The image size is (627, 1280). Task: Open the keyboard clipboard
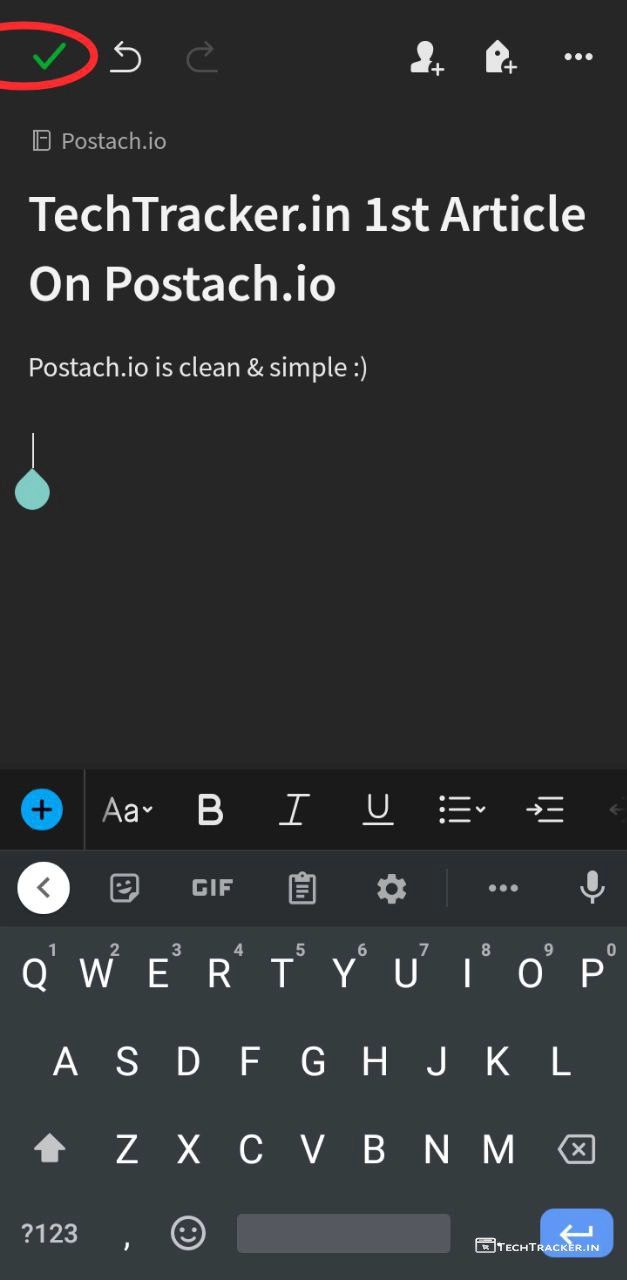point(302,888)
